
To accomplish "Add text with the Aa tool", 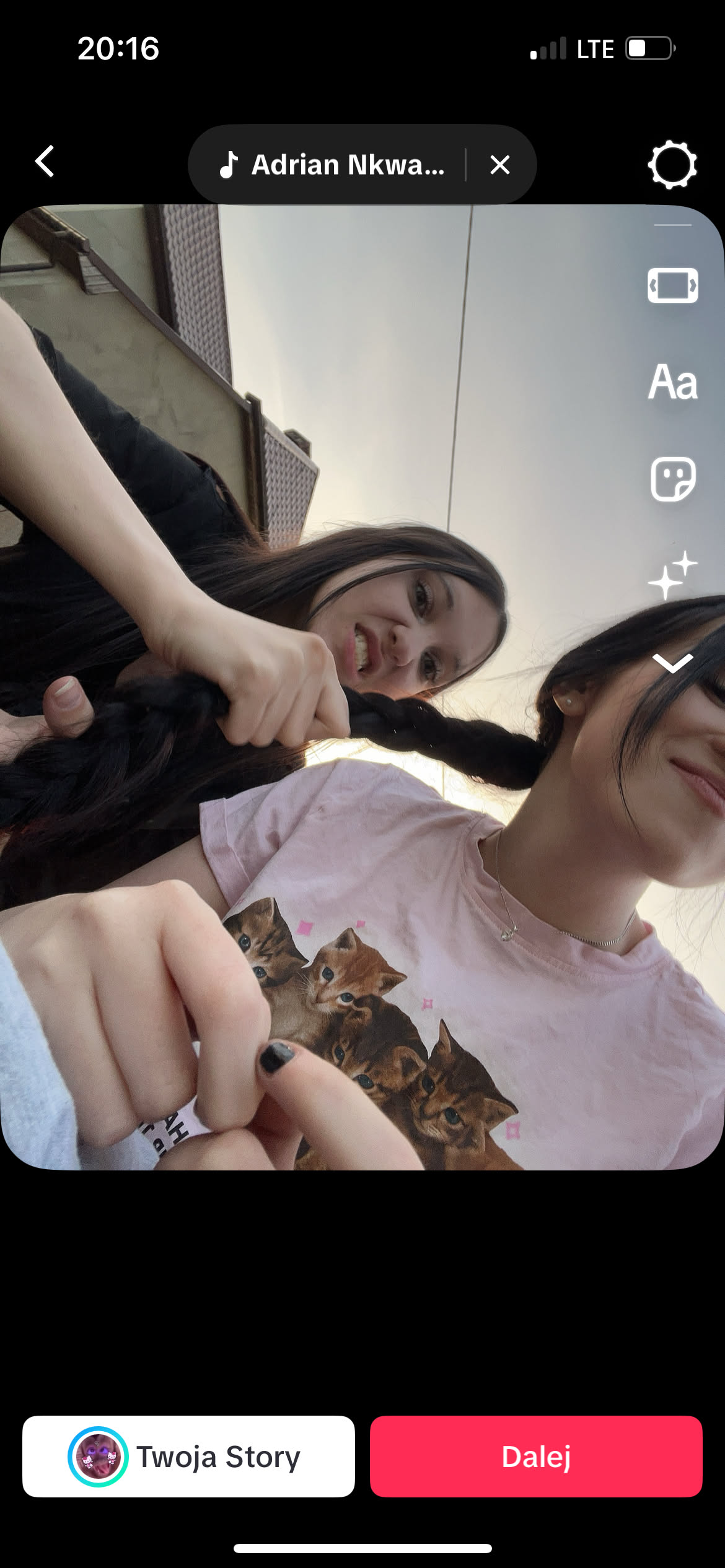I will click(672, 382).
